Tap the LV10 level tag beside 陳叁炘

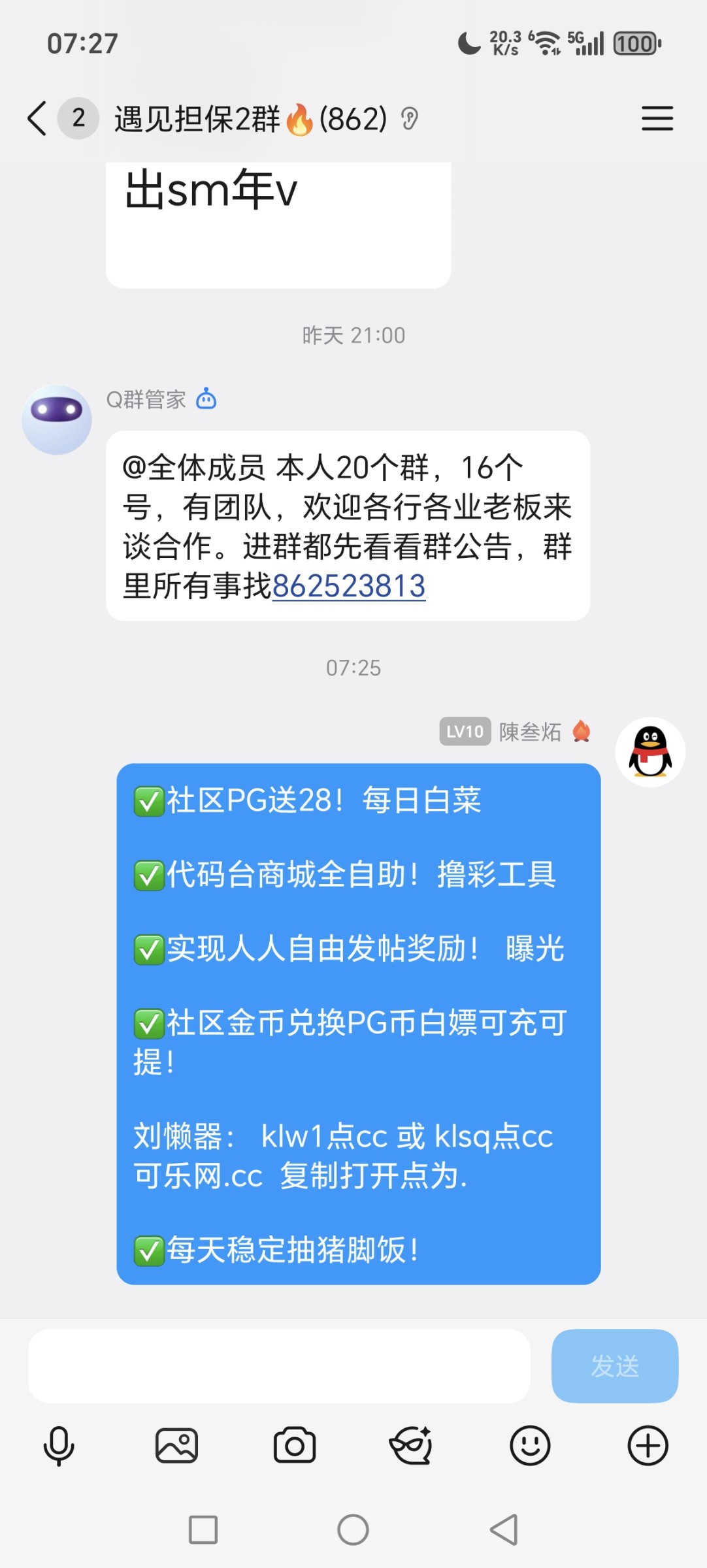[x=464, y=732]
